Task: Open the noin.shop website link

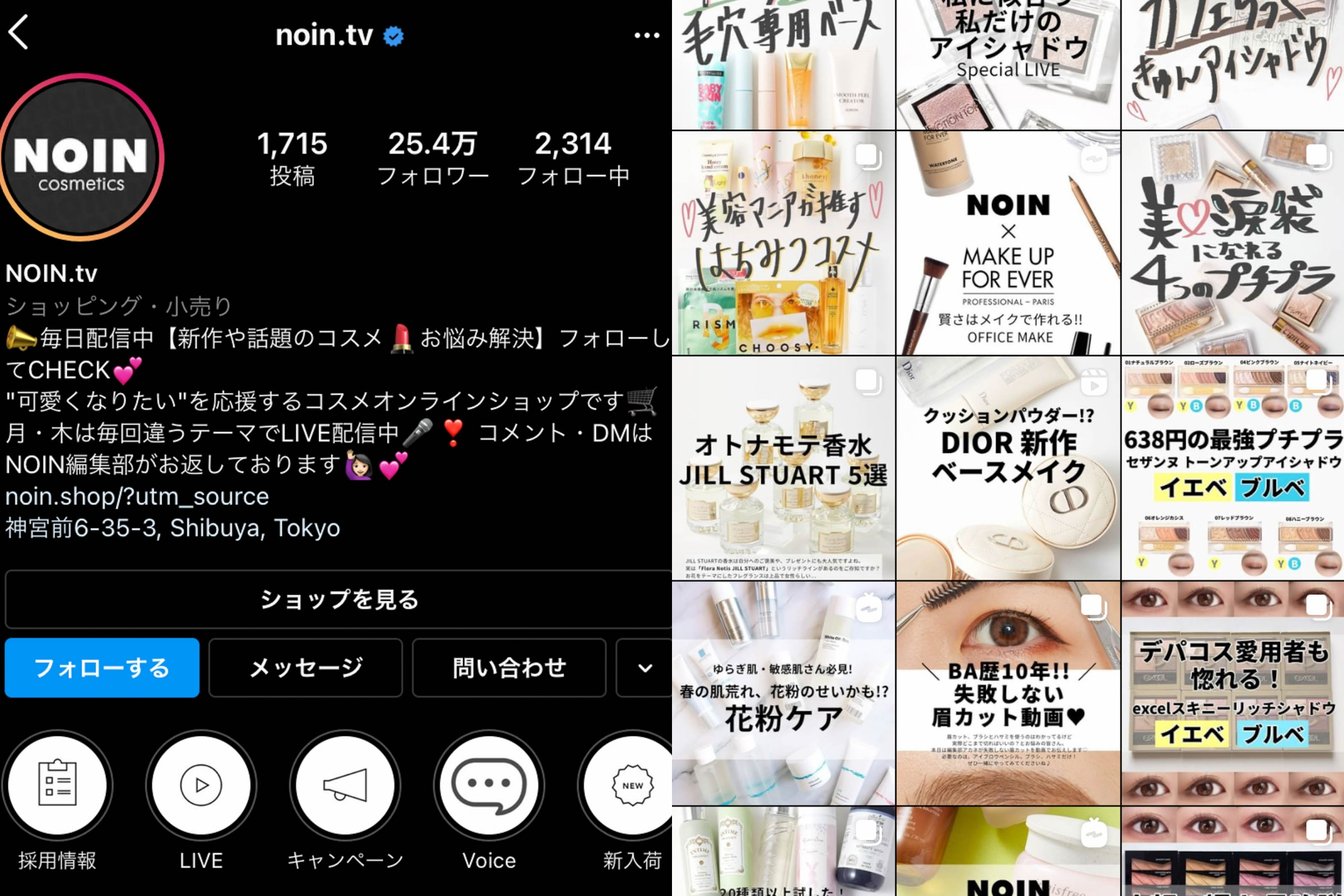Action: point(137,496)
